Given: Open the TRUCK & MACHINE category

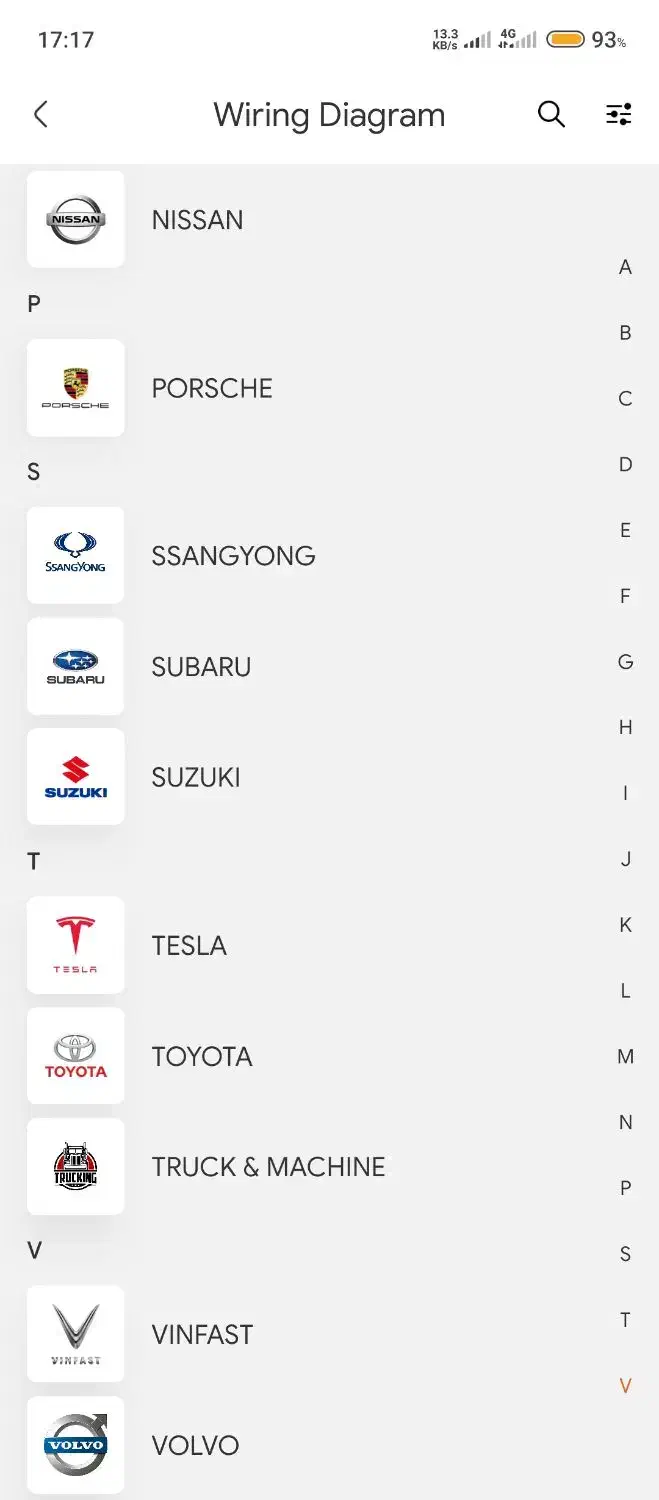Looking at the screenshot, I should [x=268, y=1167].
